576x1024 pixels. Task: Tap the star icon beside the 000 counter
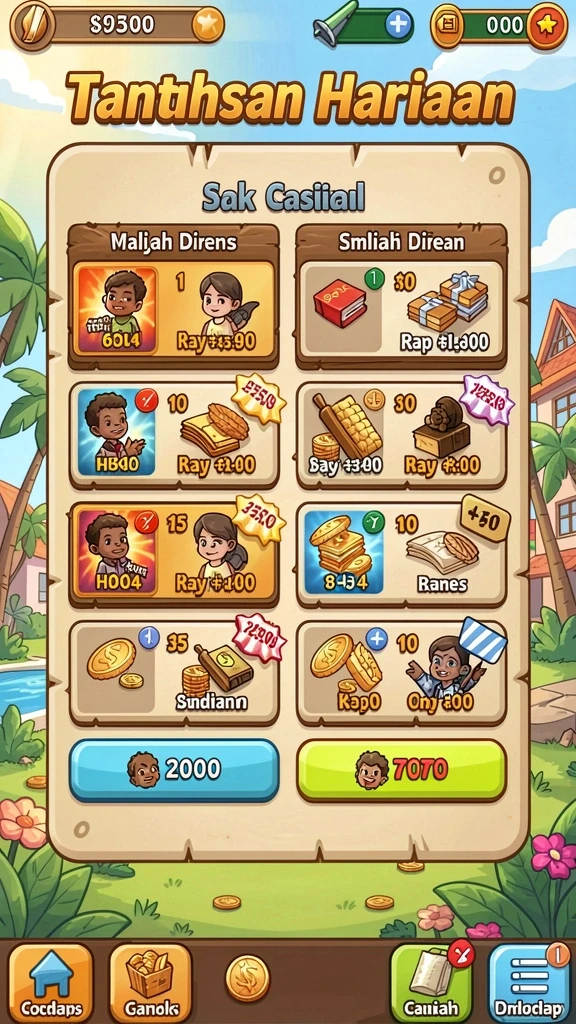547,25
